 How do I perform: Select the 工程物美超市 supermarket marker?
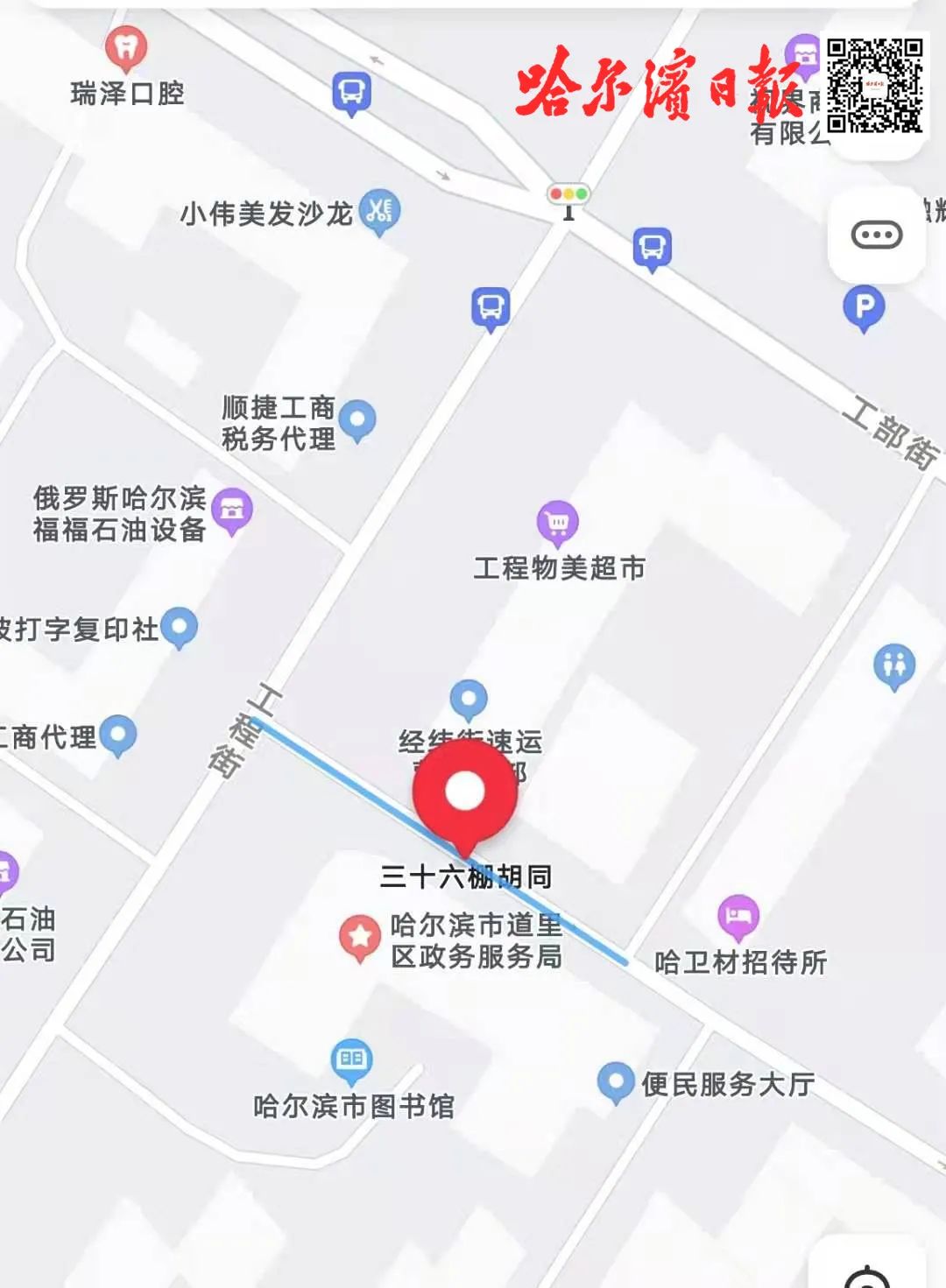pos(557,523)
